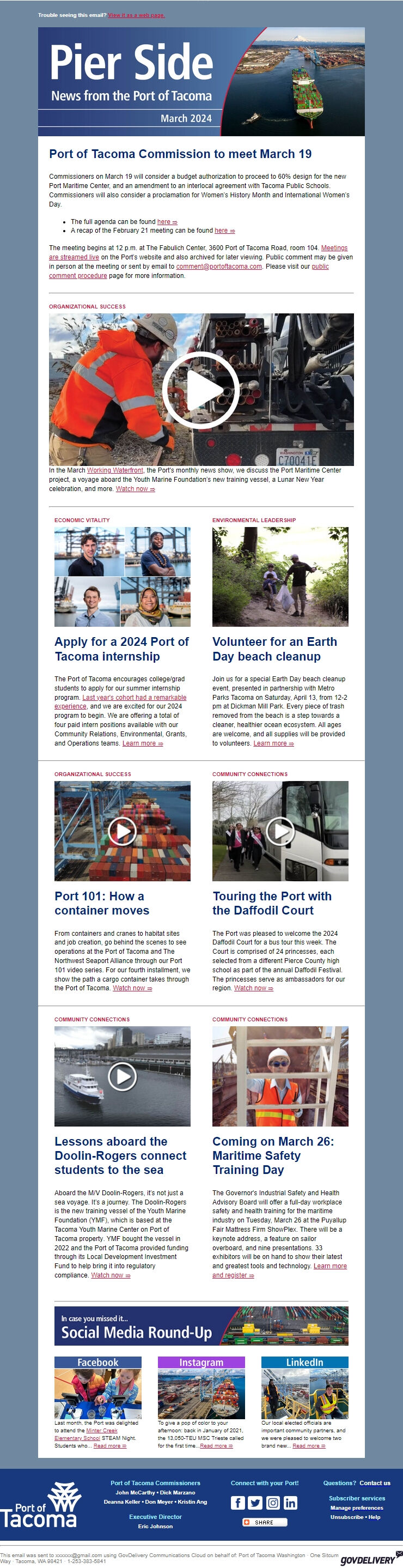Play the Working Waterfront video
403x1568 pixels.
(x=201, y=390)
